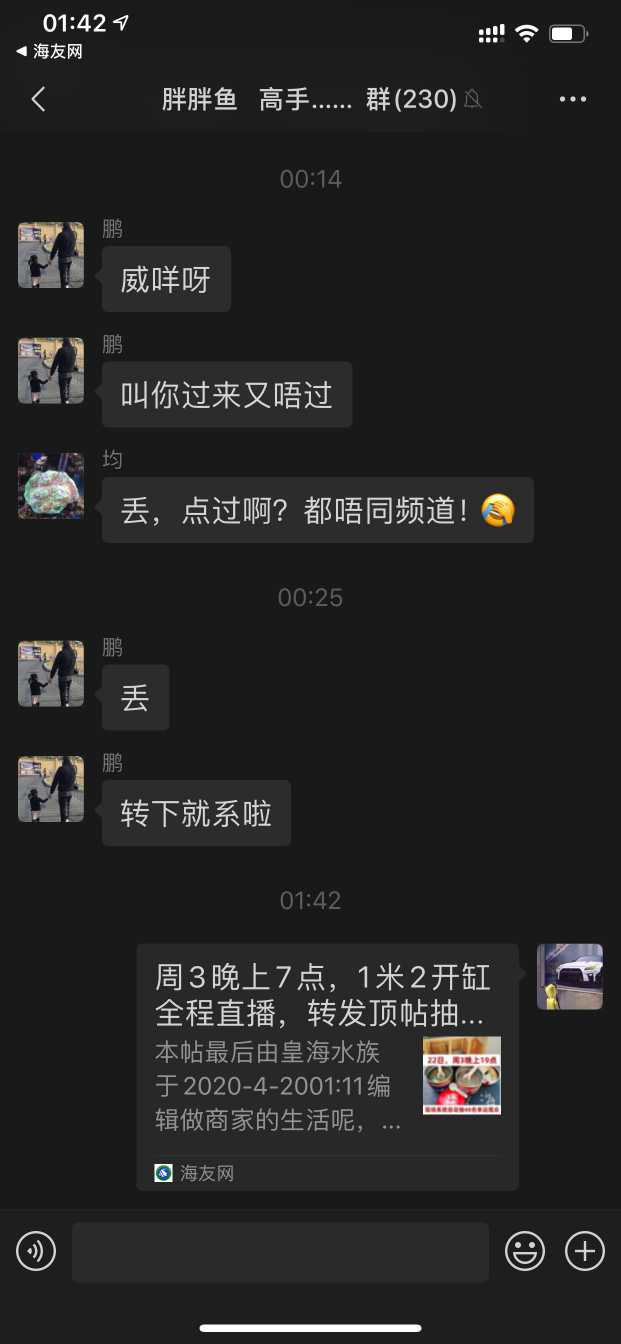621x1344 pixels.
Task: Return to 海友网 app
Action: [48, 51]
